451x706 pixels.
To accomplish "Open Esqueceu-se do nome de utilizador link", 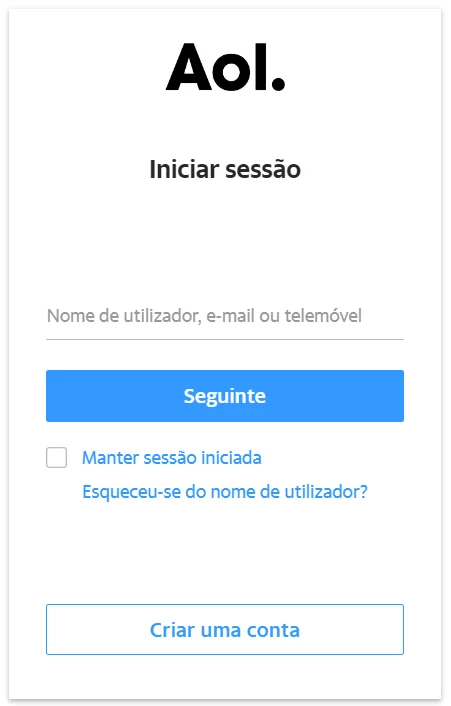I will 225,491.
